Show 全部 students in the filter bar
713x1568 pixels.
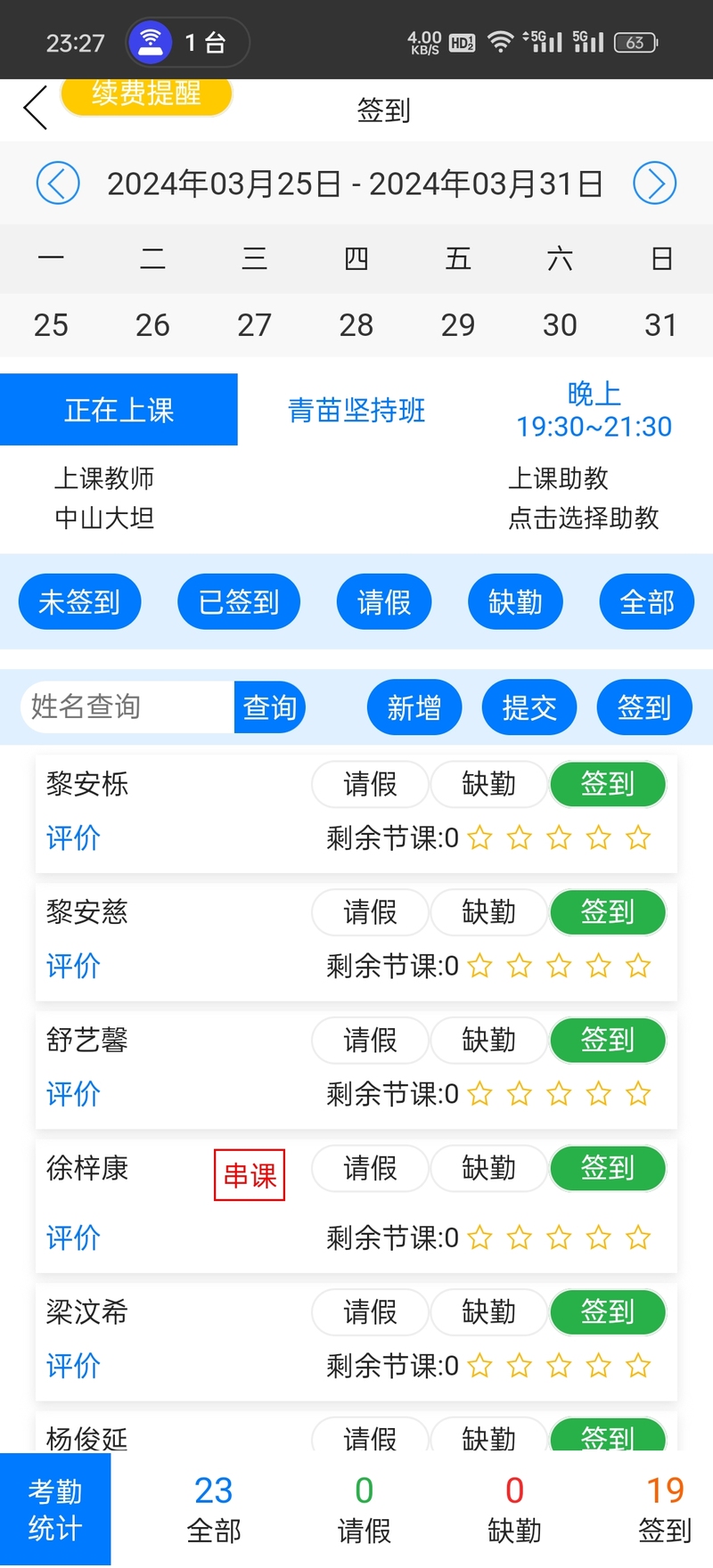[645, 601]
